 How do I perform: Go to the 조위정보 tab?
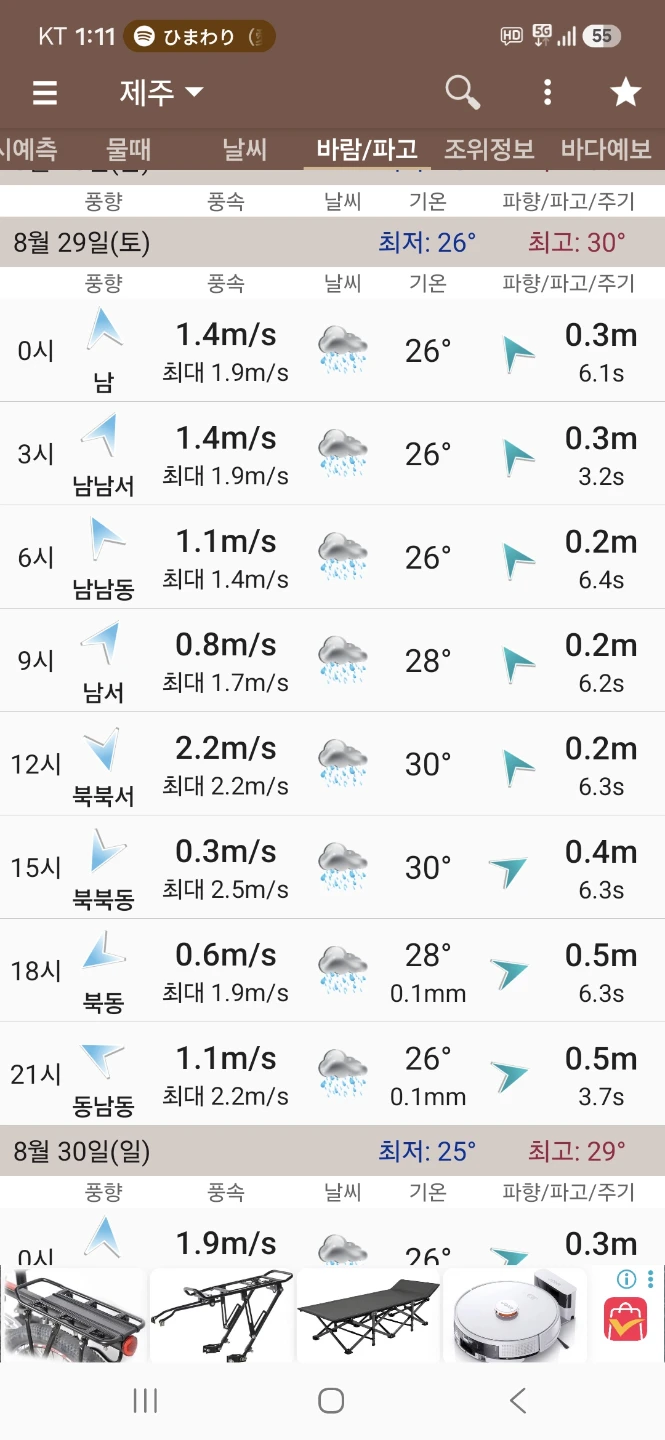tap(489, 150)
